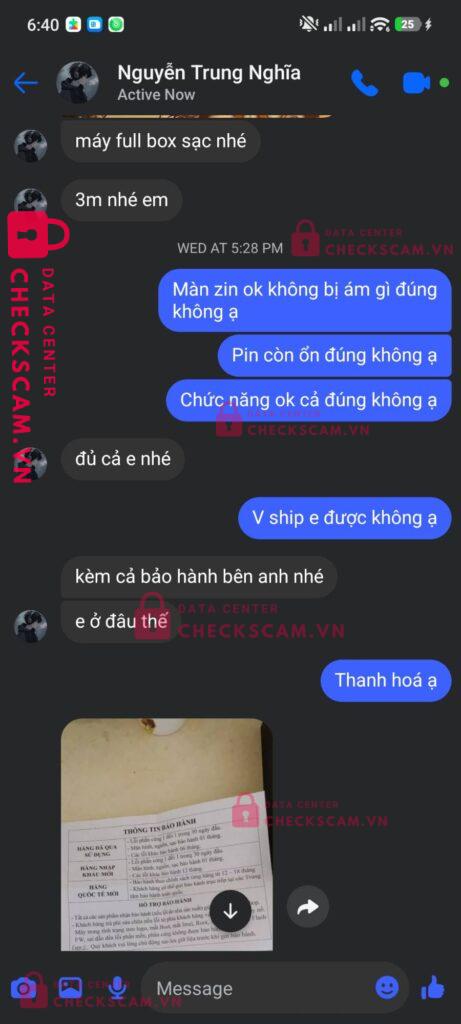Screen dimensions: 461x1024
Task: Start a video call from the header
Action: [416, 83]
